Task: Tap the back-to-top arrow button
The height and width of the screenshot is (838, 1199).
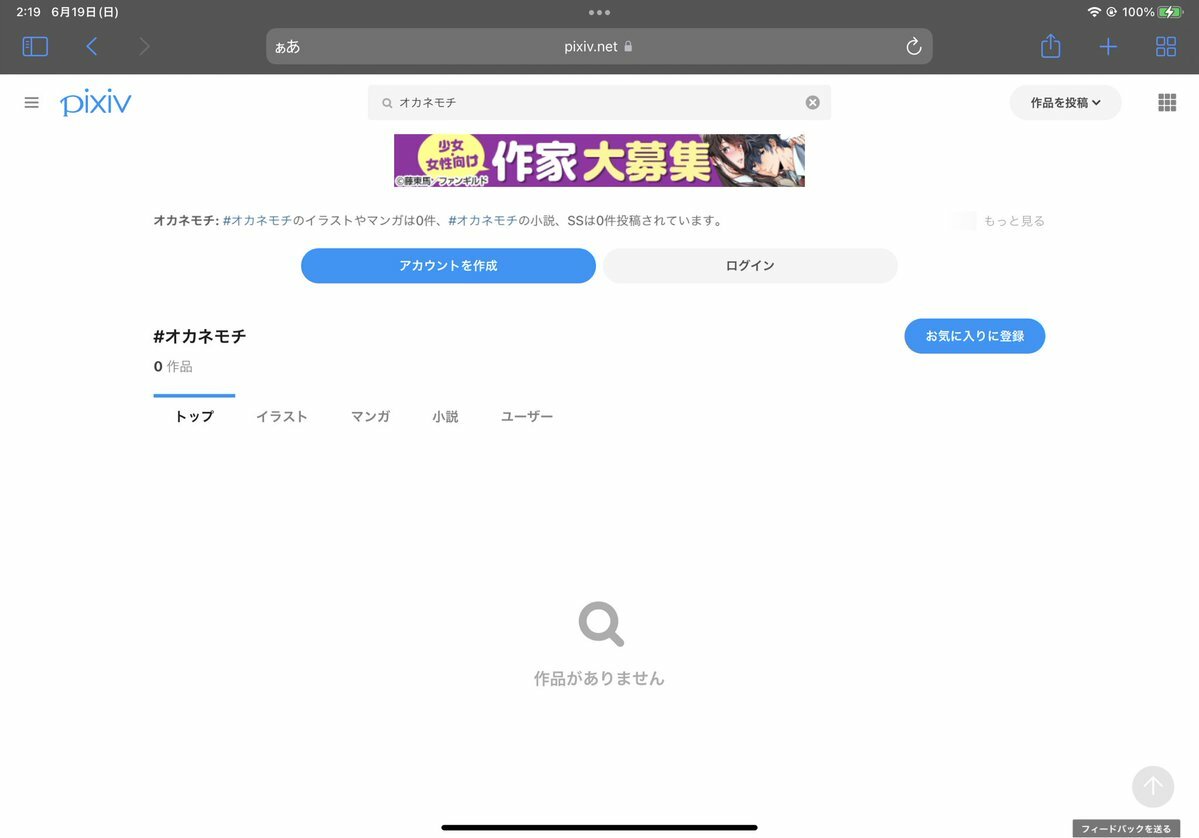Action: tap(1152, 787)
